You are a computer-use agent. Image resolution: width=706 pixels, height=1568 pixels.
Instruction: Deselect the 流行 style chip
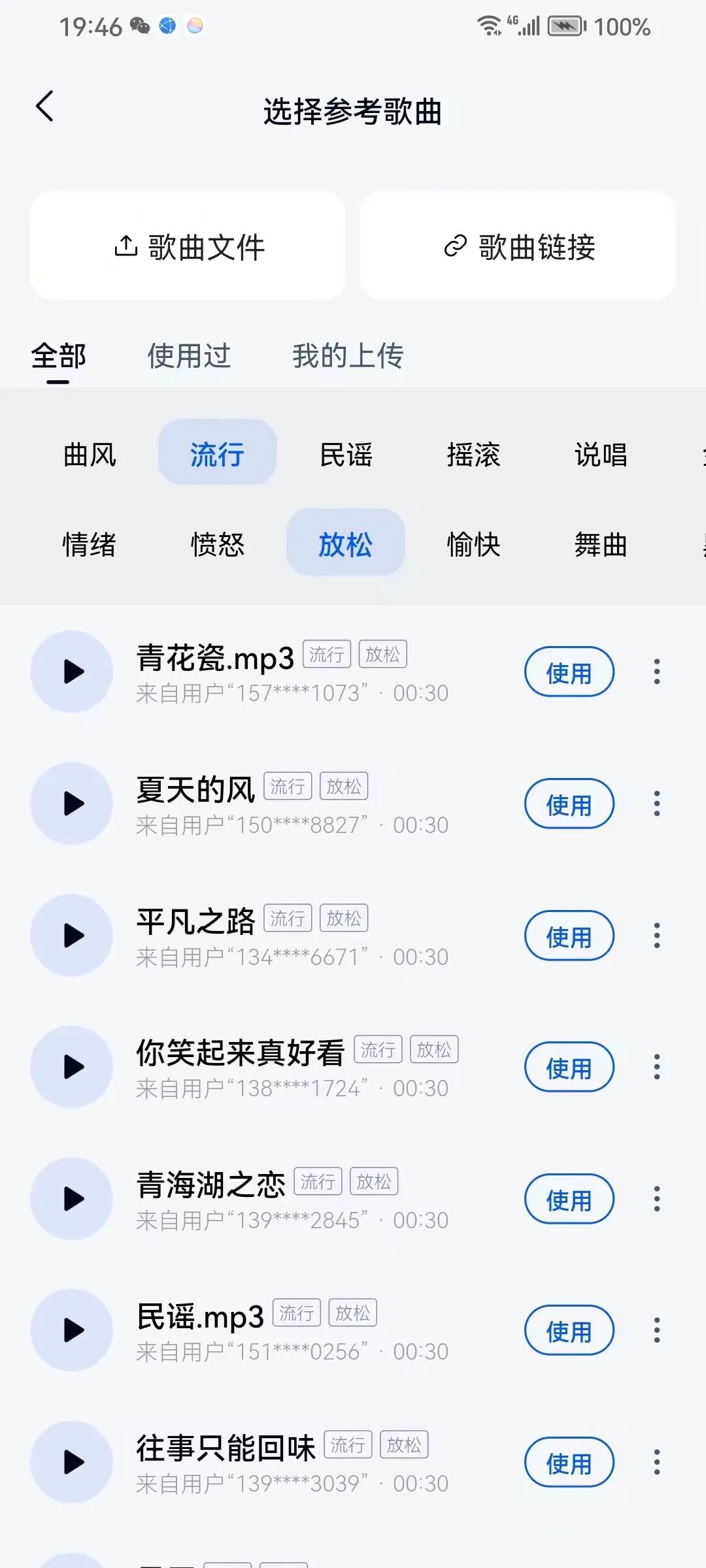tap(217, 452)
